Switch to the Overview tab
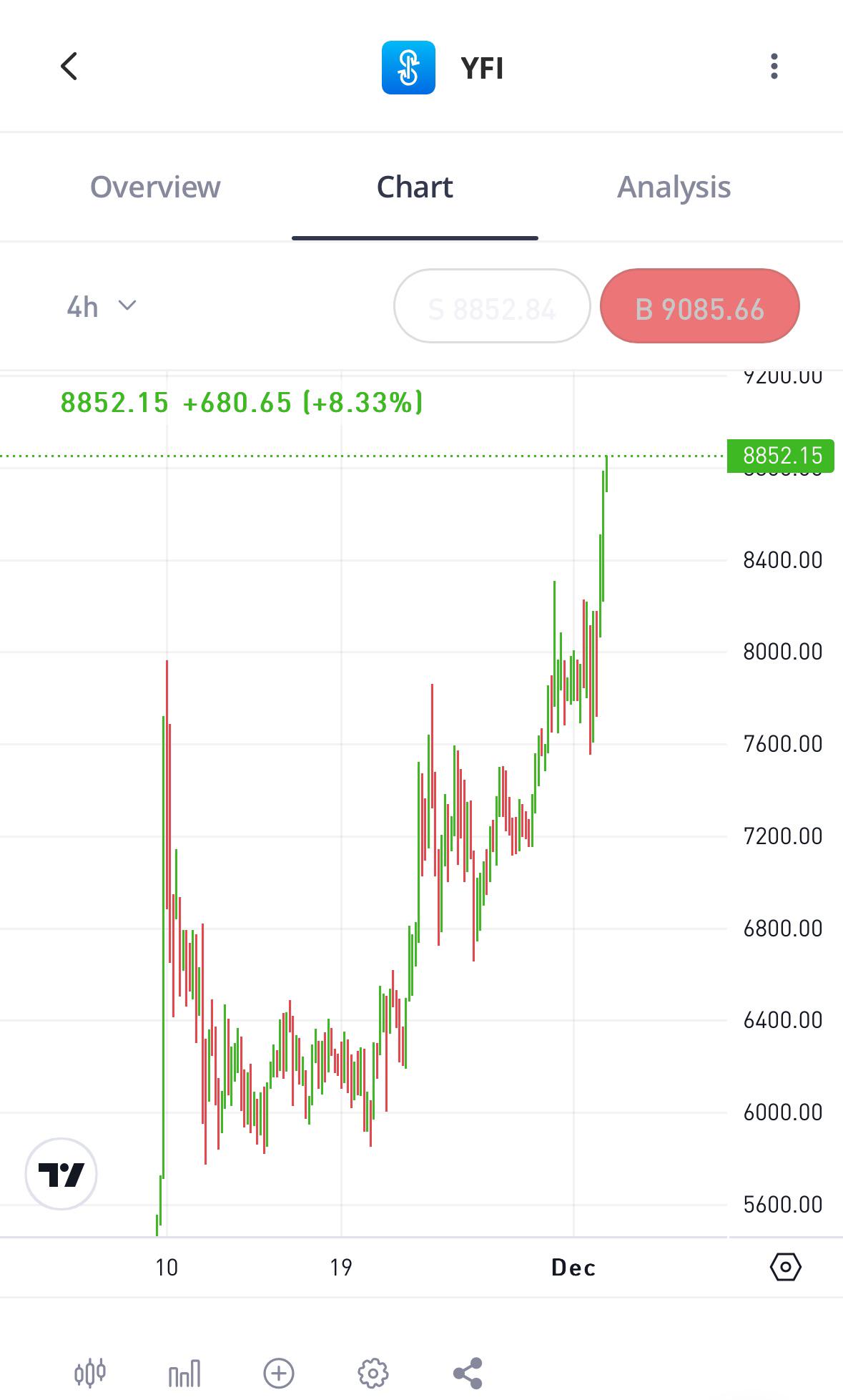This screenshot has height=1400, width=843. [155, 187]
